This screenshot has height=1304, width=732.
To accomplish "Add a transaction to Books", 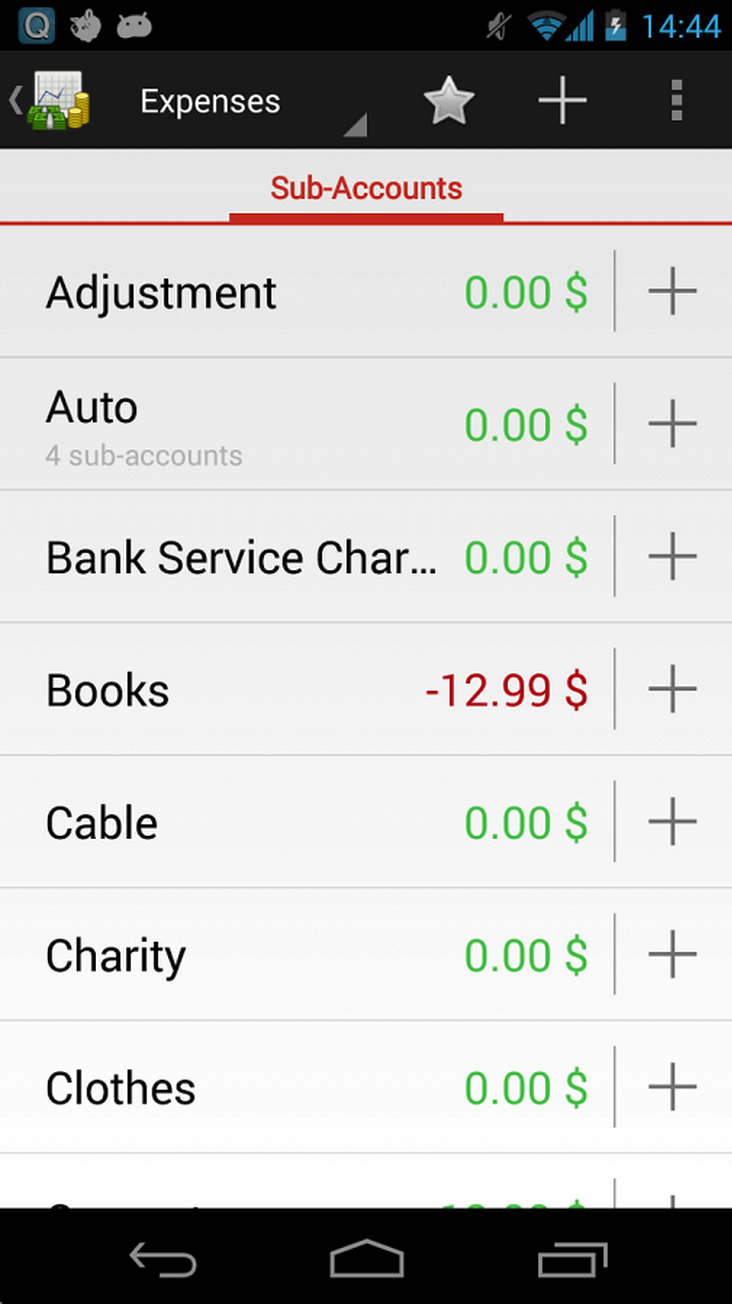I will (672, 690).
